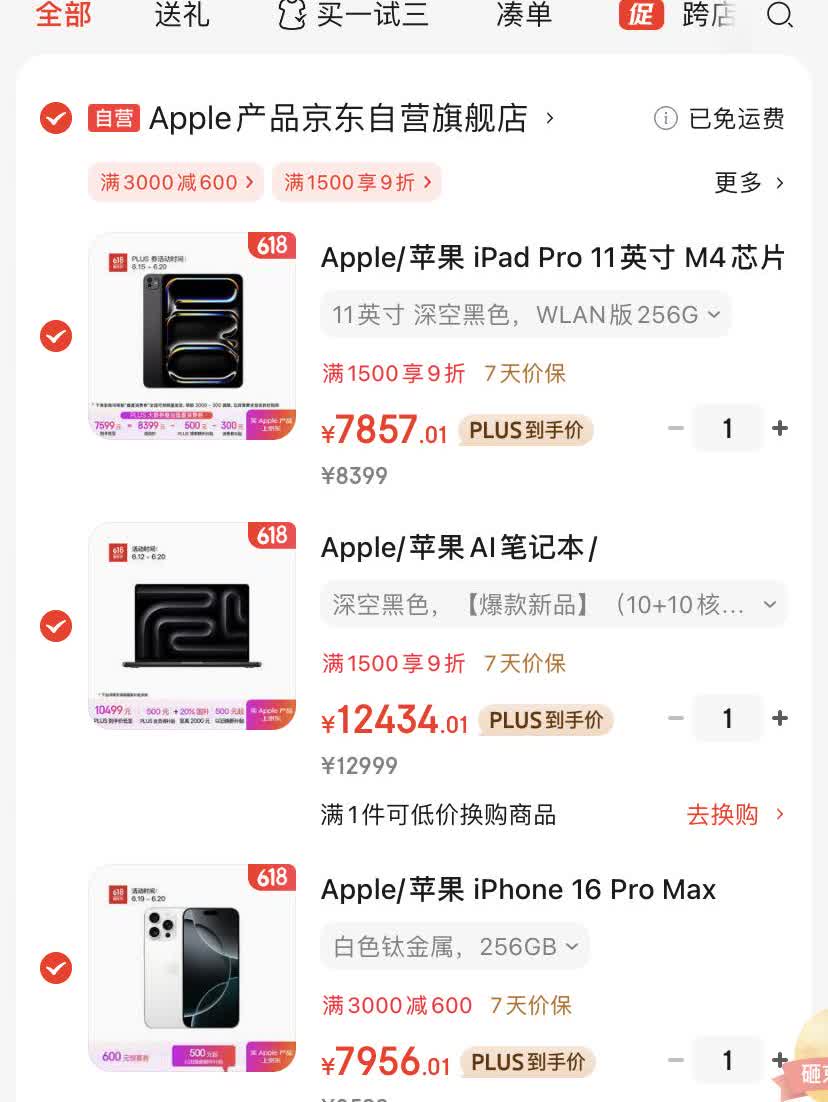Deselect the iPhone 16 Pro Max item

pyautogui.click(x=56, y=968)
